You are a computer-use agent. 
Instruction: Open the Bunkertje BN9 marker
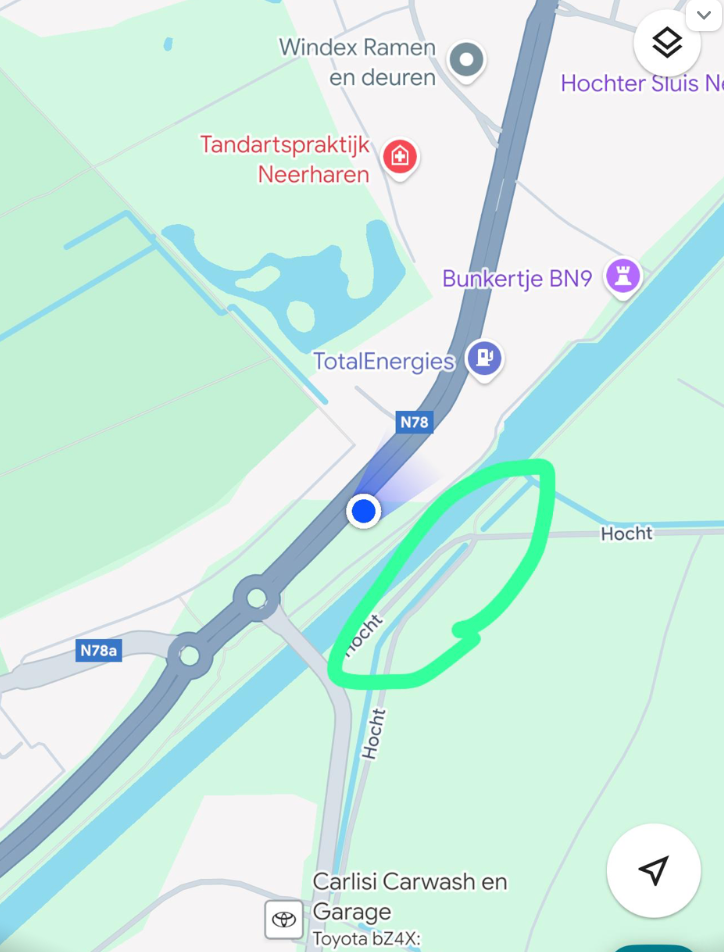[x=622, y=277]
